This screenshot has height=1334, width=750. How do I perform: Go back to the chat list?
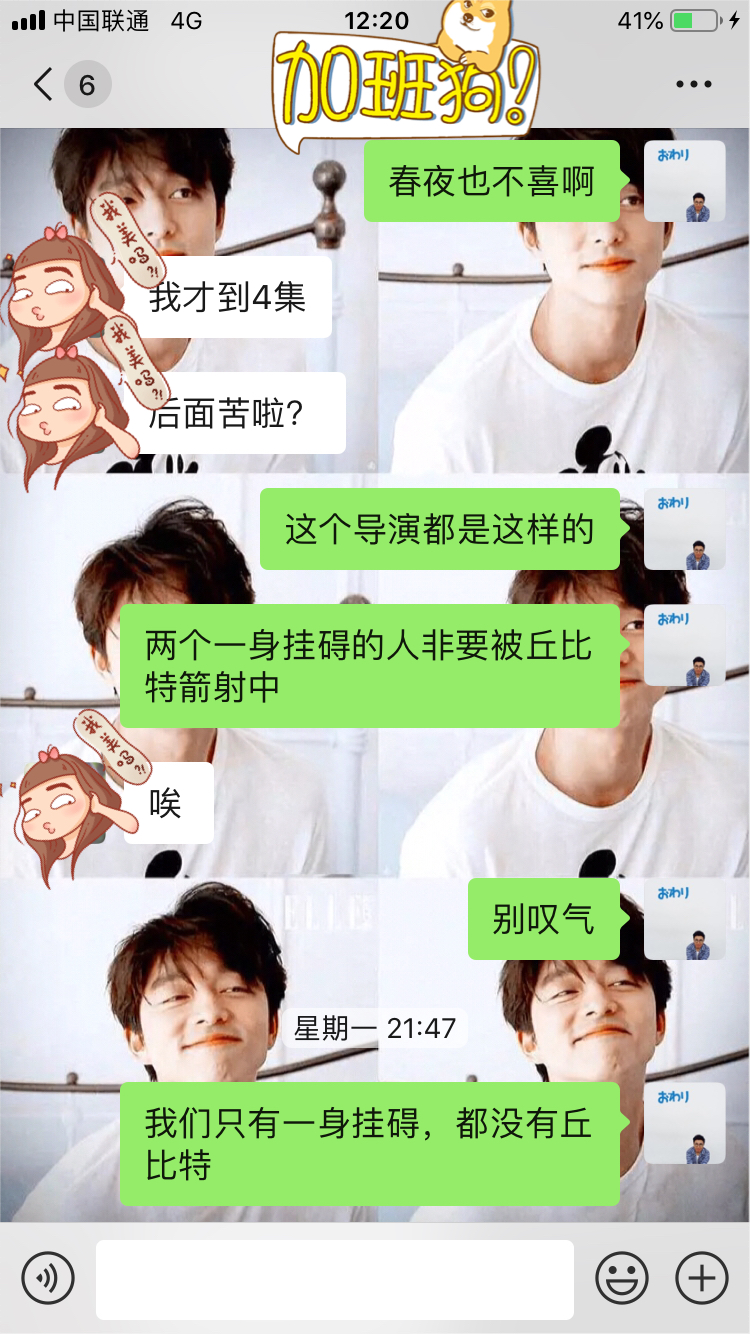point(44,85)
